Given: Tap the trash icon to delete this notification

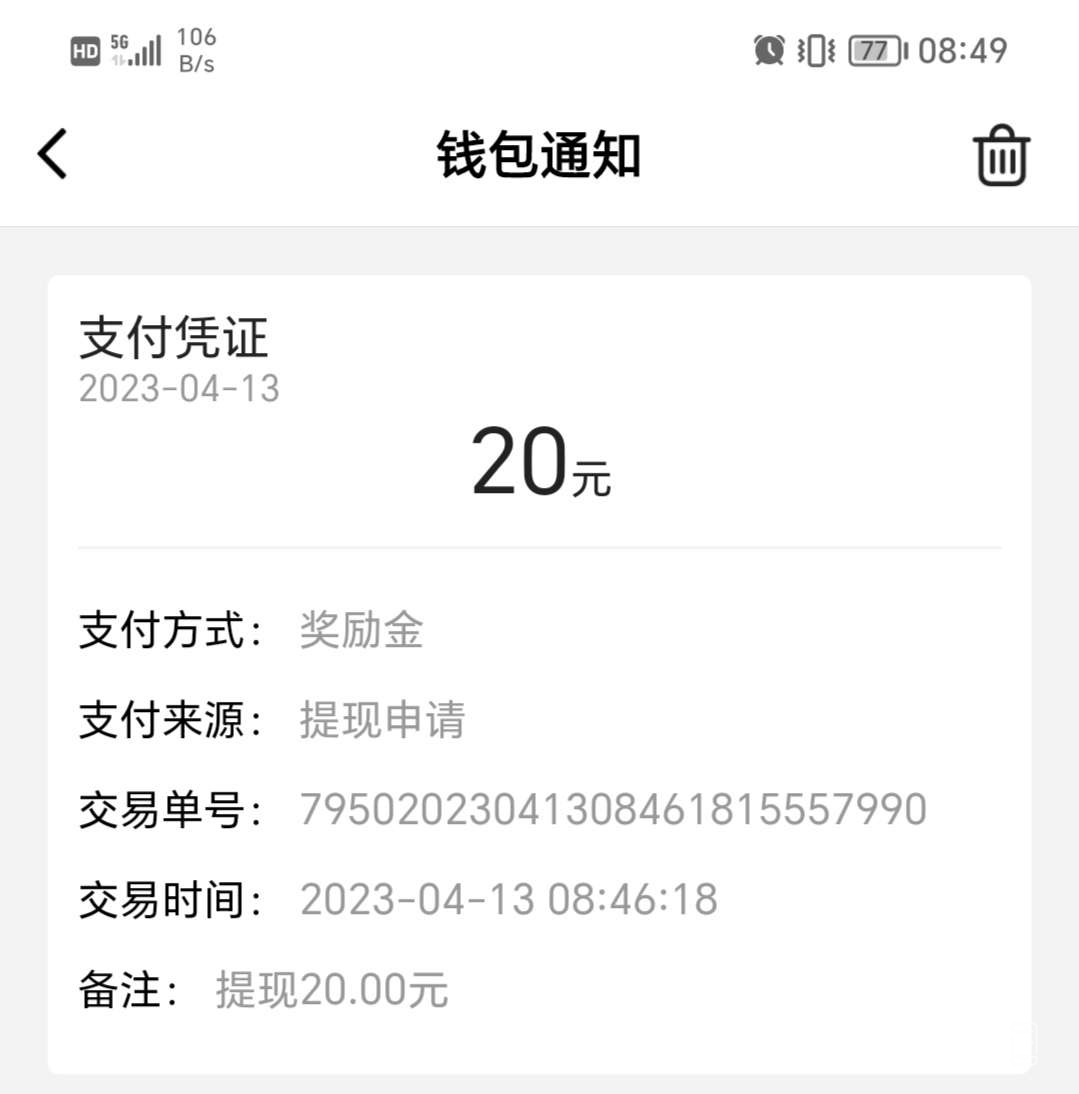Looking at the screenshot, I should [x=1000, y=155].
